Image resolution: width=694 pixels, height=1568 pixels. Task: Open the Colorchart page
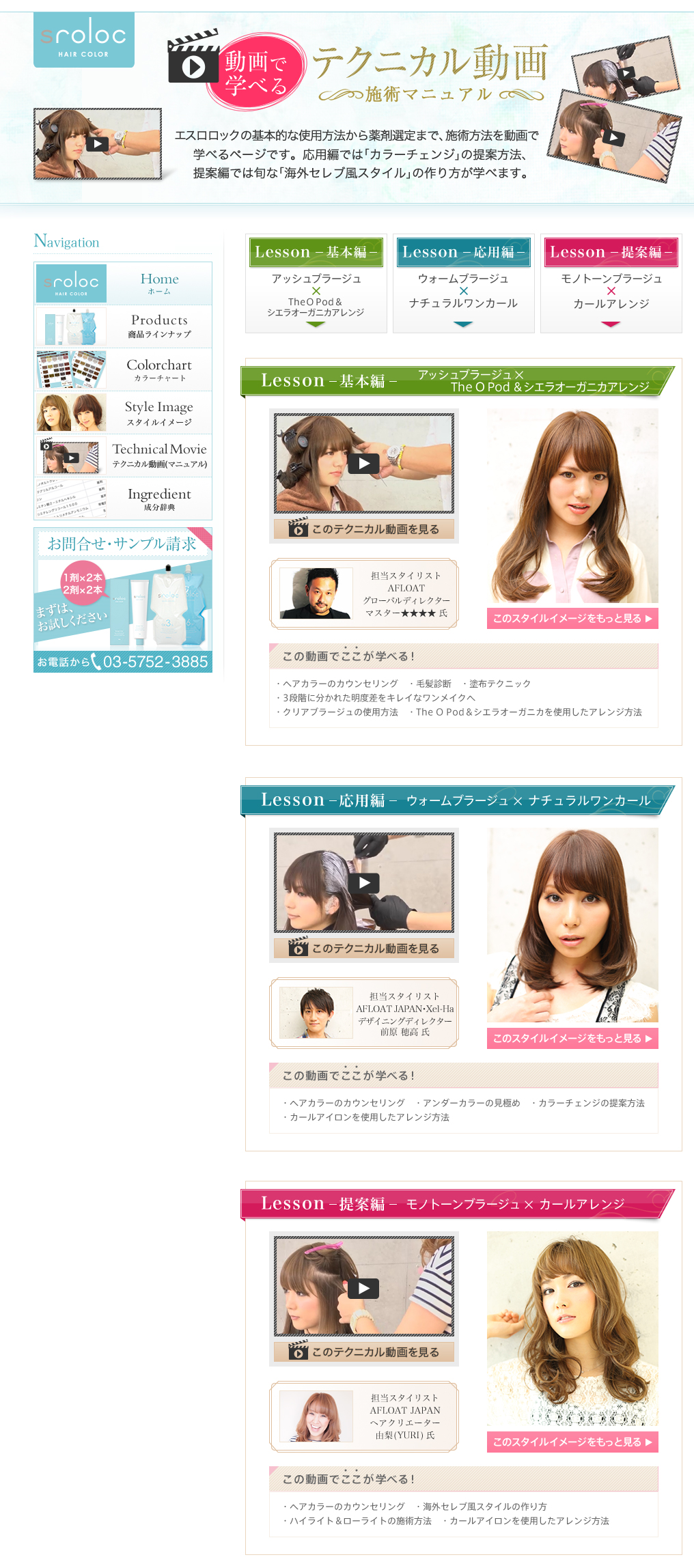[123, 369]
